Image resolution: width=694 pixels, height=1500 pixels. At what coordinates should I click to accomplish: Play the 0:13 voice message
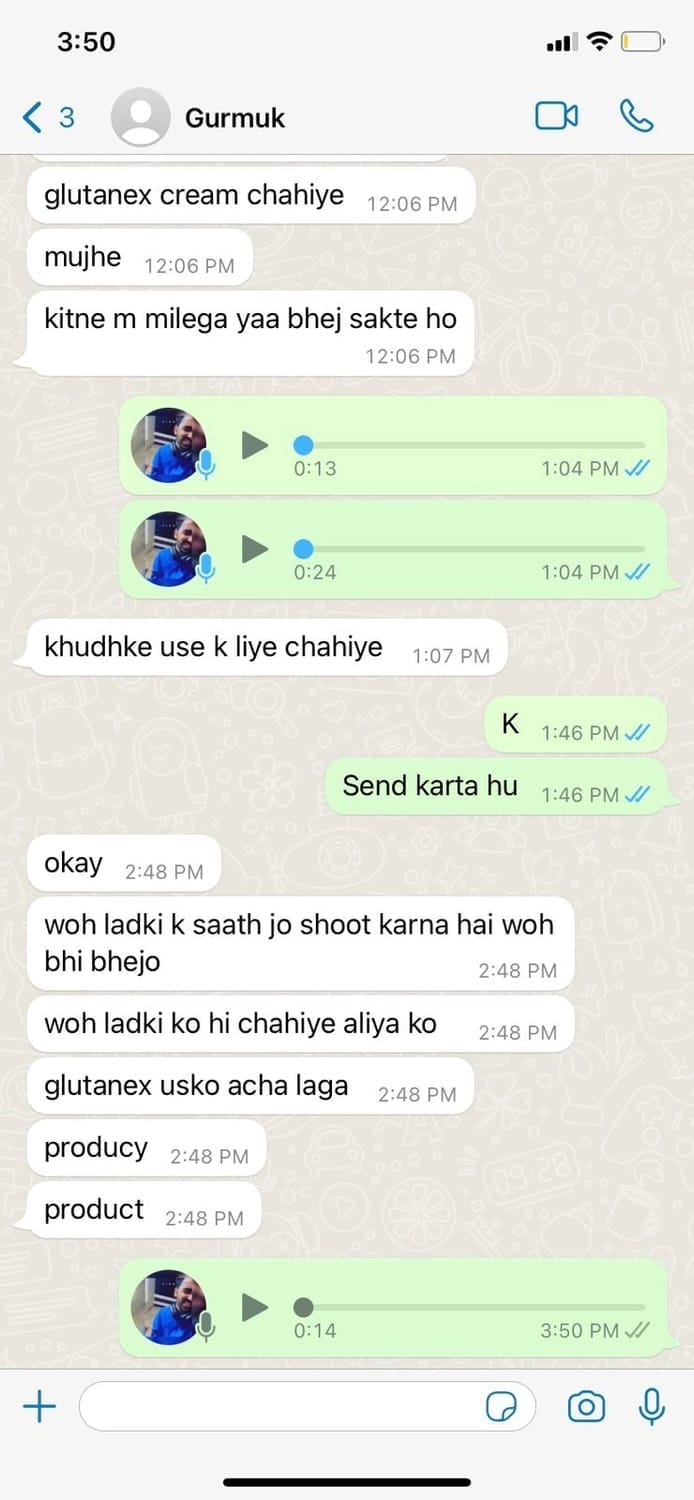pos(256,445)
